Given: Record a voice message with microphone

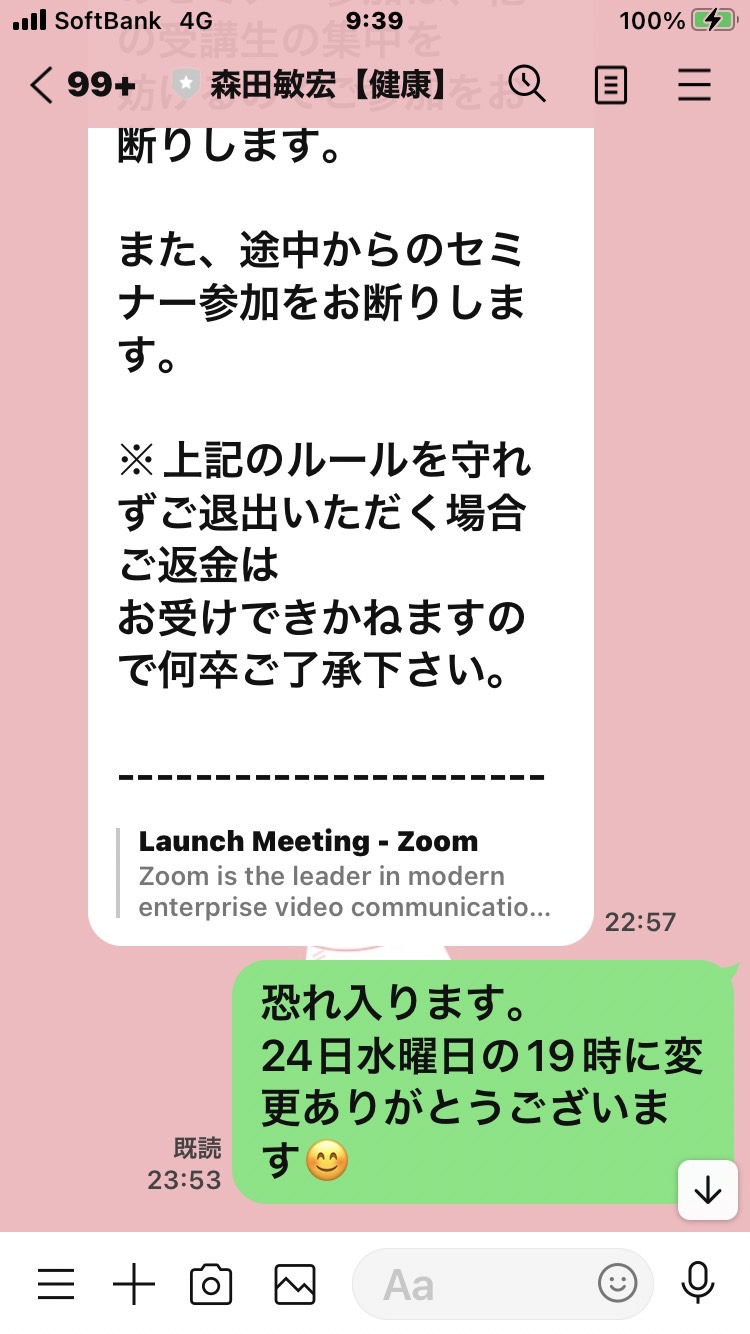Looking at the screenshot, I should [697, 1284].
